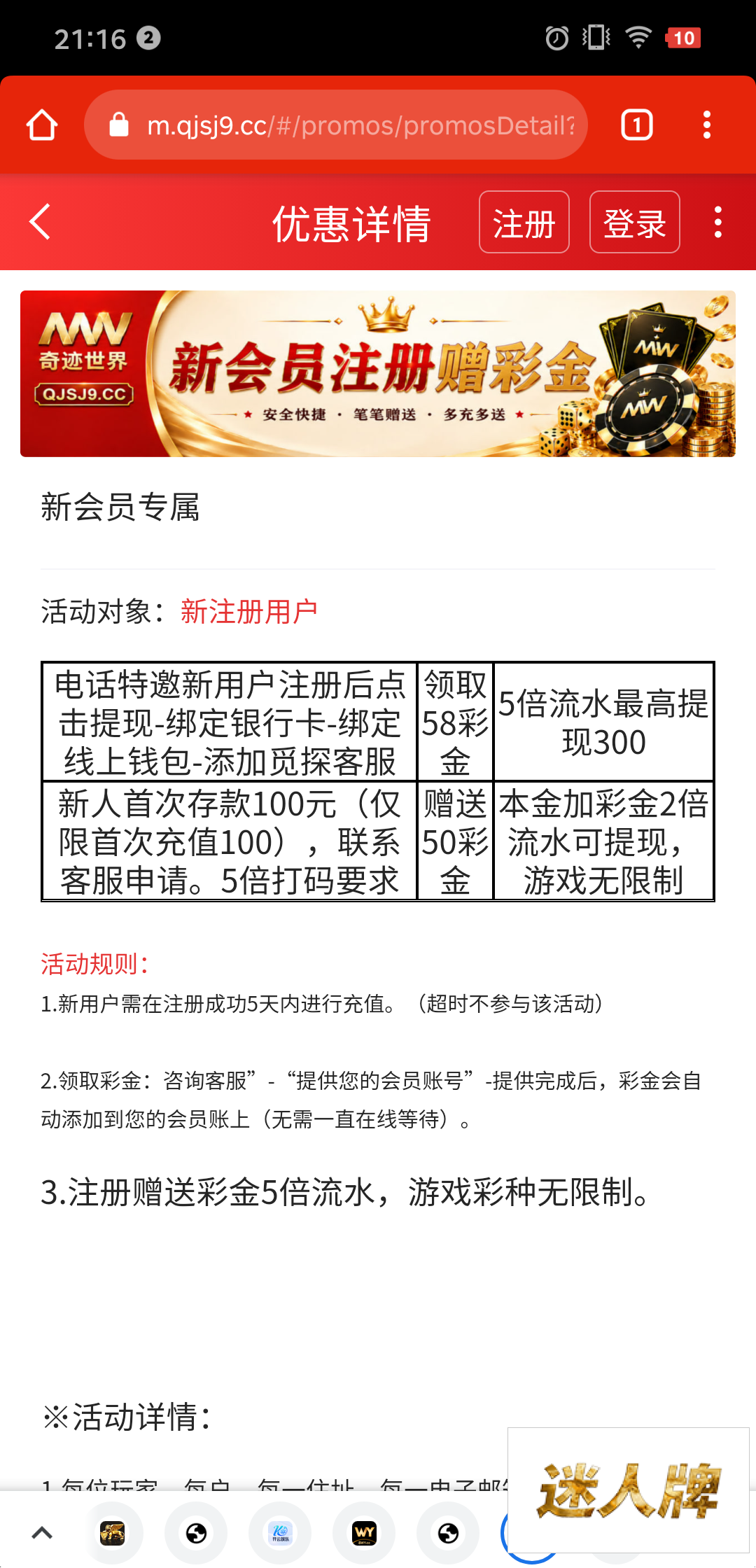
Task: Switch to the 开云 tab in bottom strip
Action: (280, 1533)
